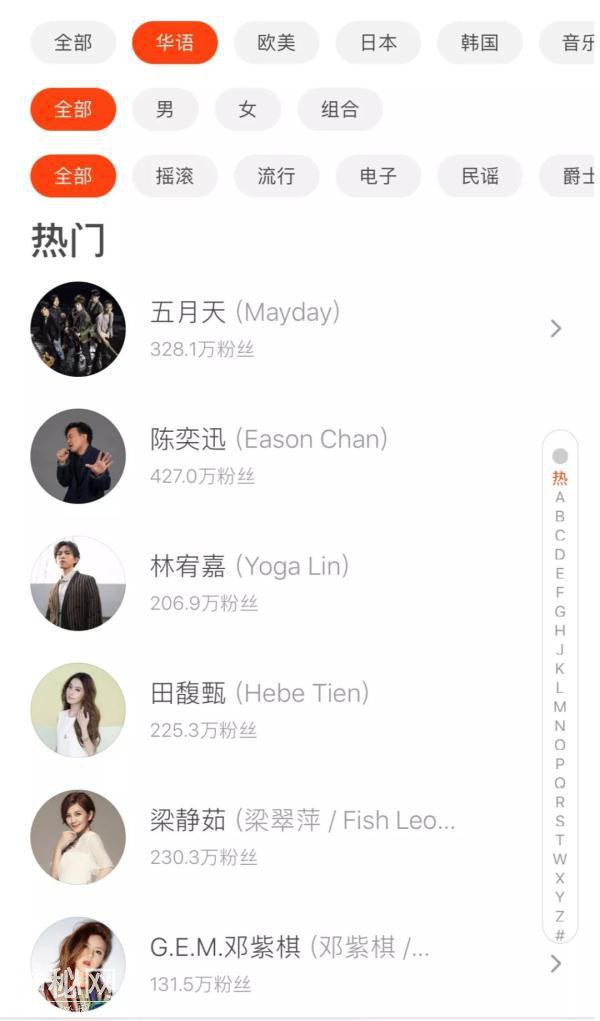Tap the 全部 region chip
This screenshot has height=1021, width=600.
point(73,43)
